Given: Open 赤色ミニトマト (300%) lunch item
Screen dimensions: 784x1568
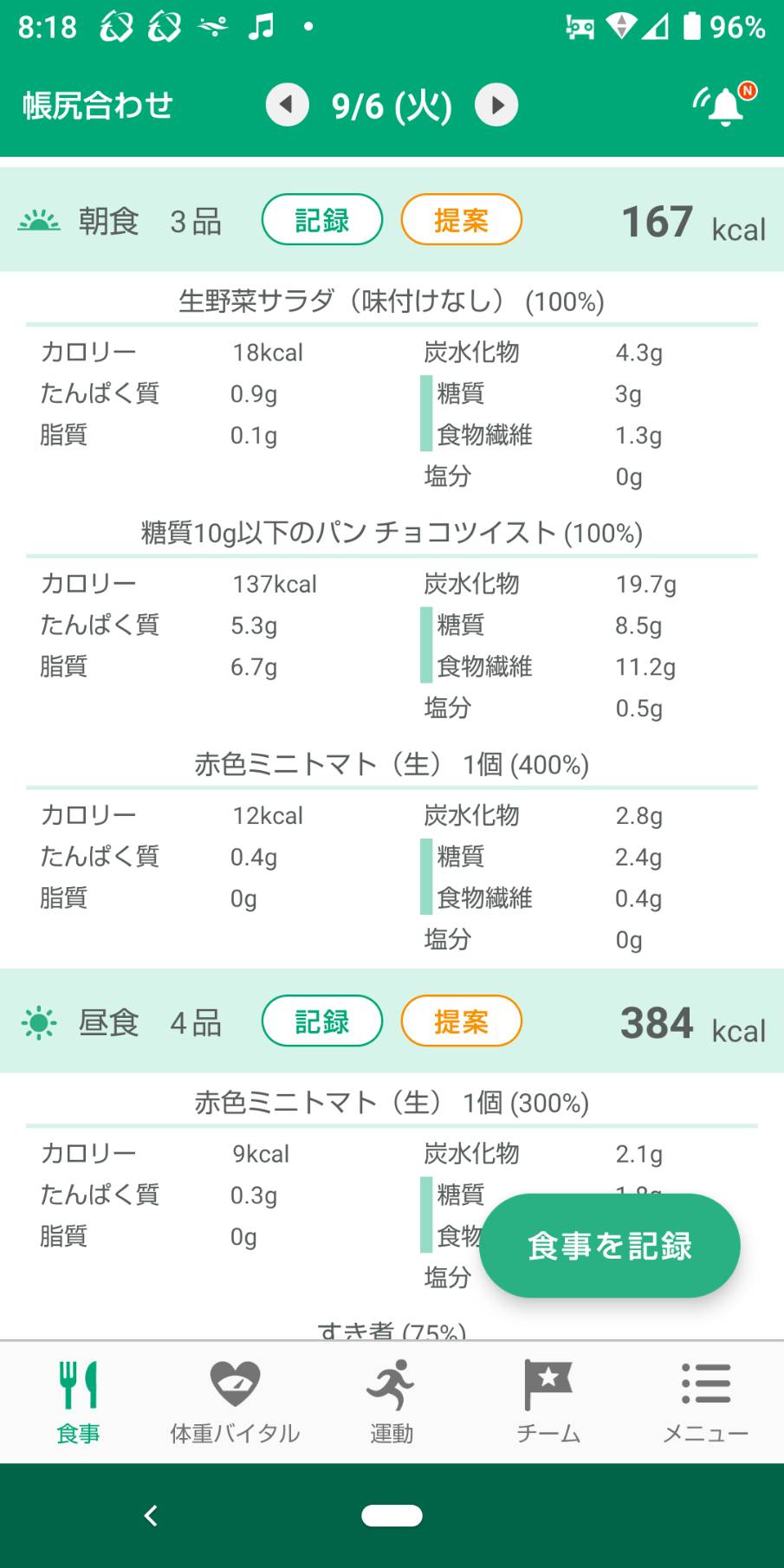Looking at the screenshot, I should coord(392,1102).
